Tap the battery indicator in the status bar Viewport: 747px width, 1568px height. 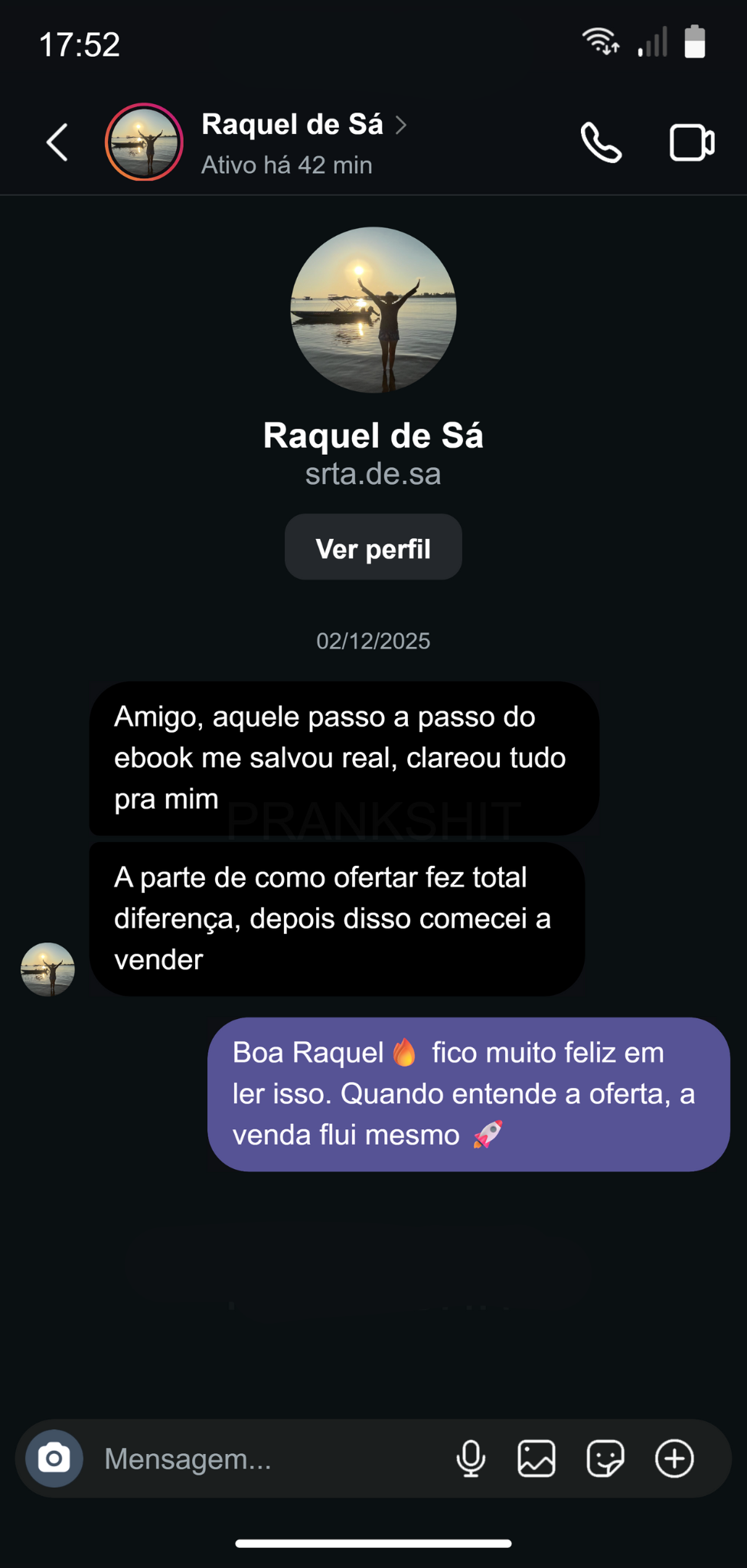click(695, 44)
